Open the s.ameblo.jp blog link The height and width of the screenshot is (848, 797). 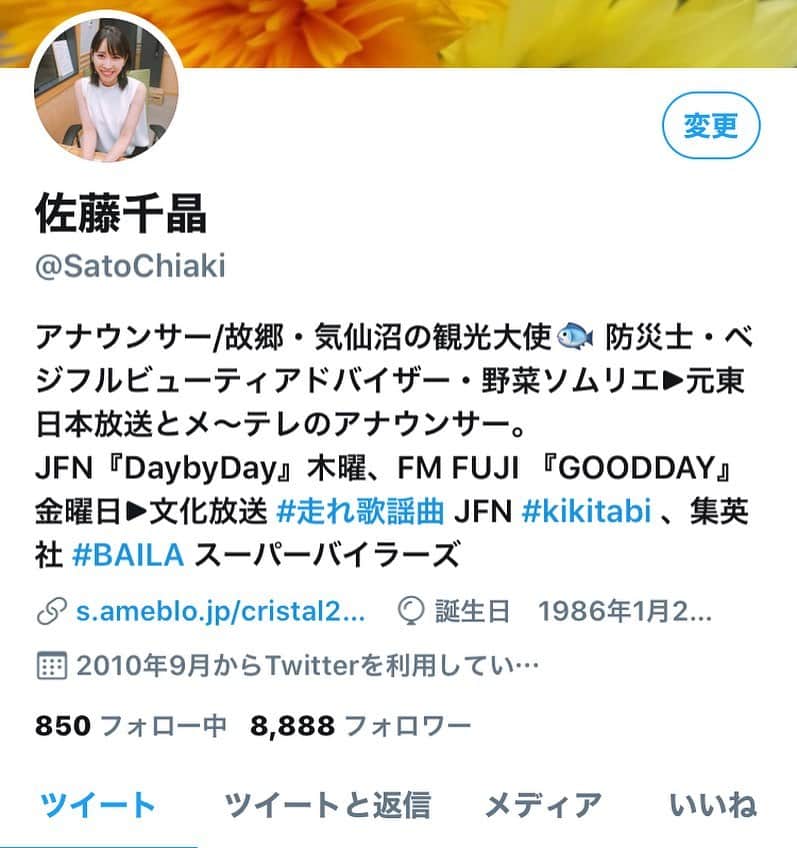[x=220, y=612]
